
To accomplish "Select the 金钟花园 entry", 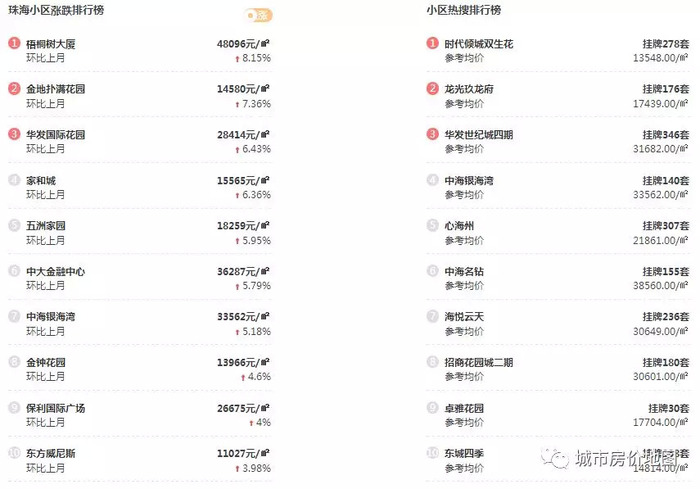I will click(46, 362).
